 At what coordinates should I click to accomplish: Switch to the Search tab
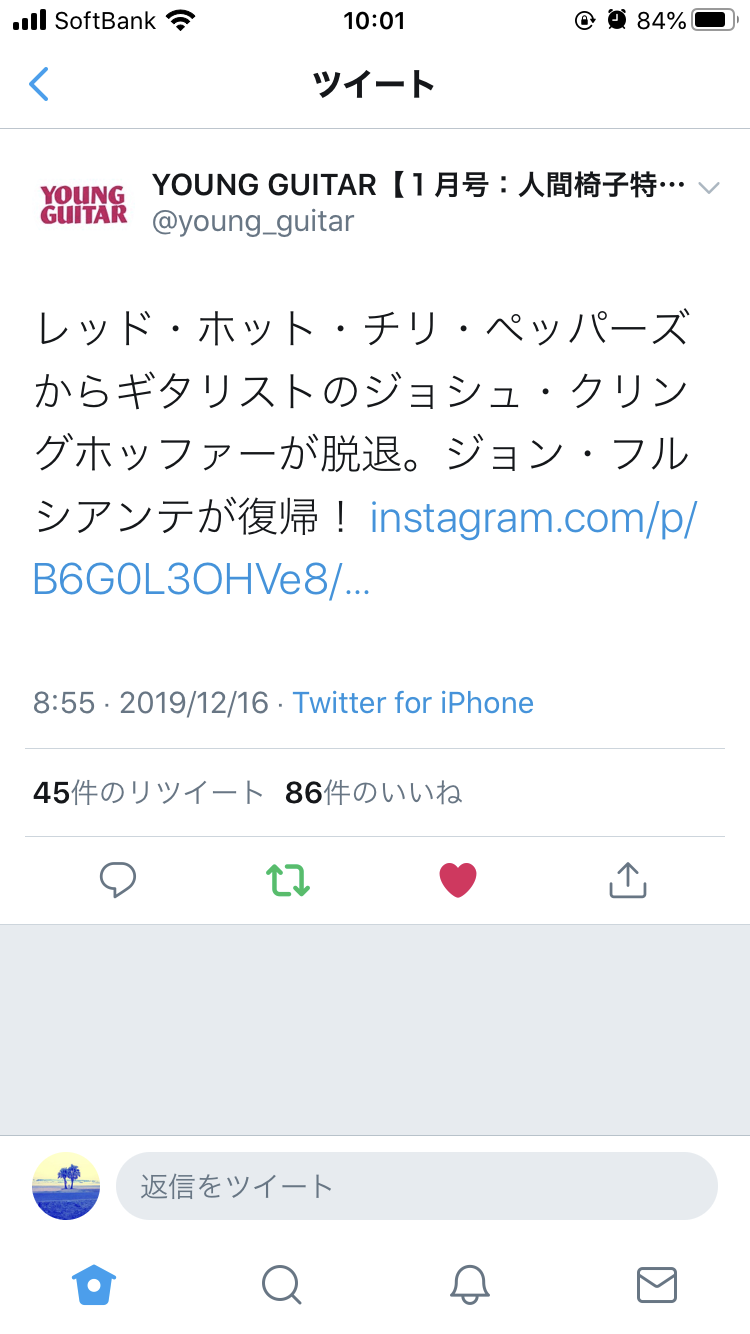(281, 1284)
